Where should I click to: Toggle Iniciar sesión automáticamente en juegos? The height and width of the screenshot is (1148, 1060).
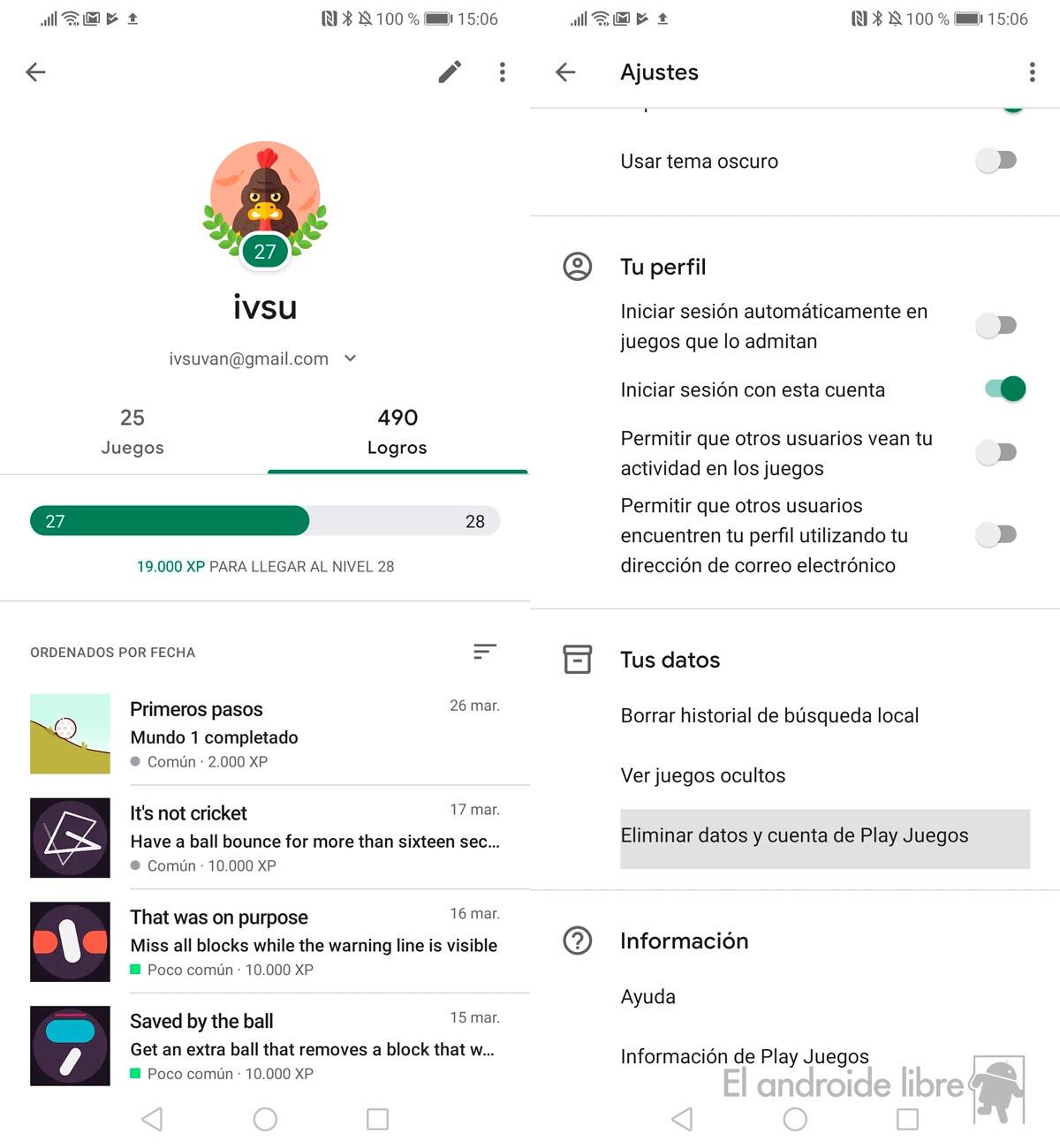(998, 326)
